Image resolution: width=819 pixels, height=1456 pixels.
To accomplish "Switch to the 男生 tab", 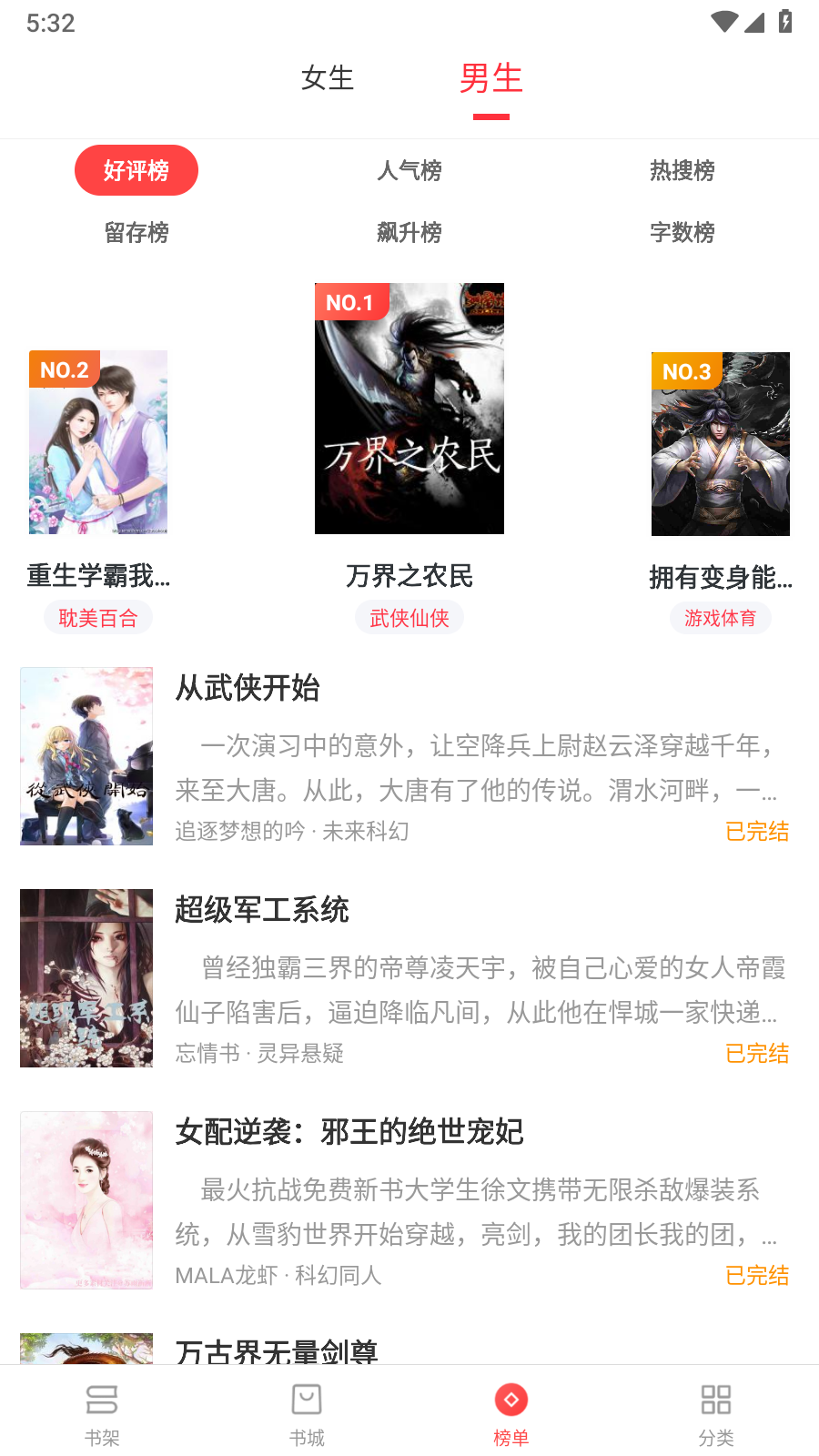I will [490, 79].
